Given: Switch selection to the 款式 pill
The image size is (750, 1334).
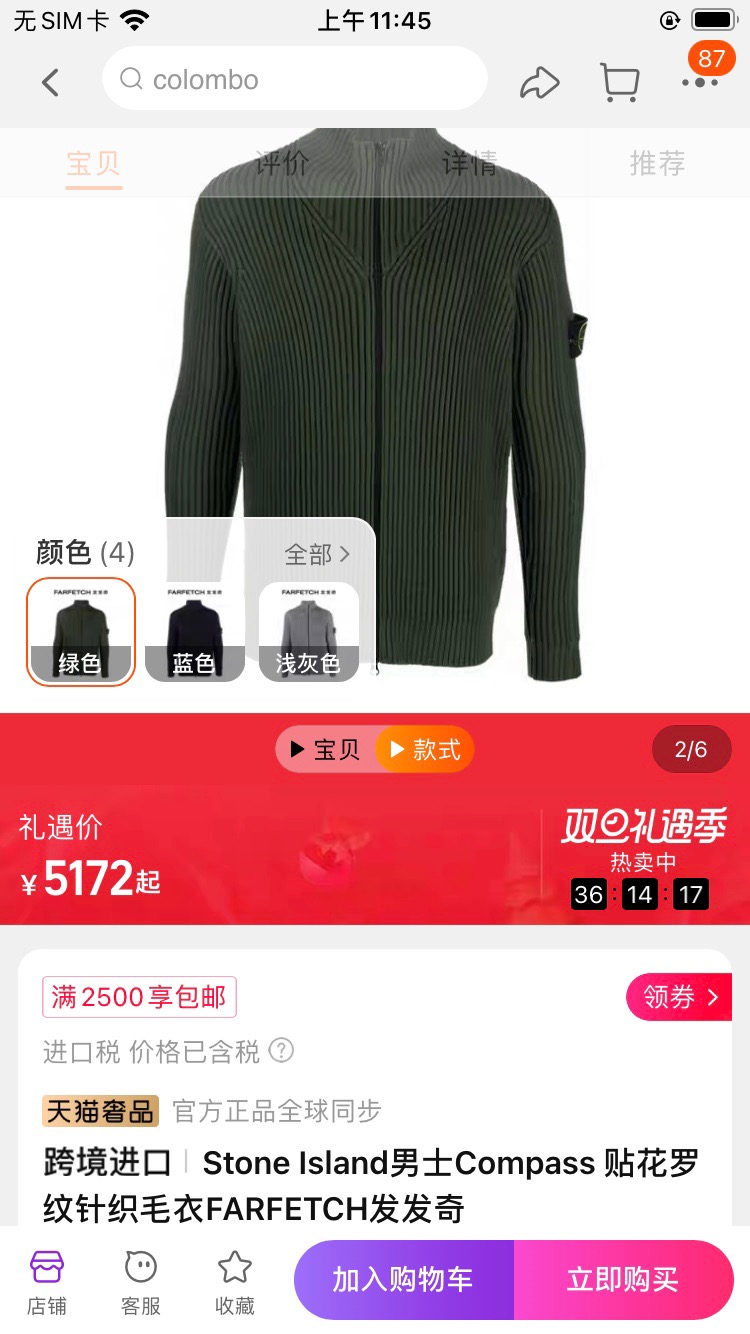Looking at the screenshot, I should tap(424, 749).
